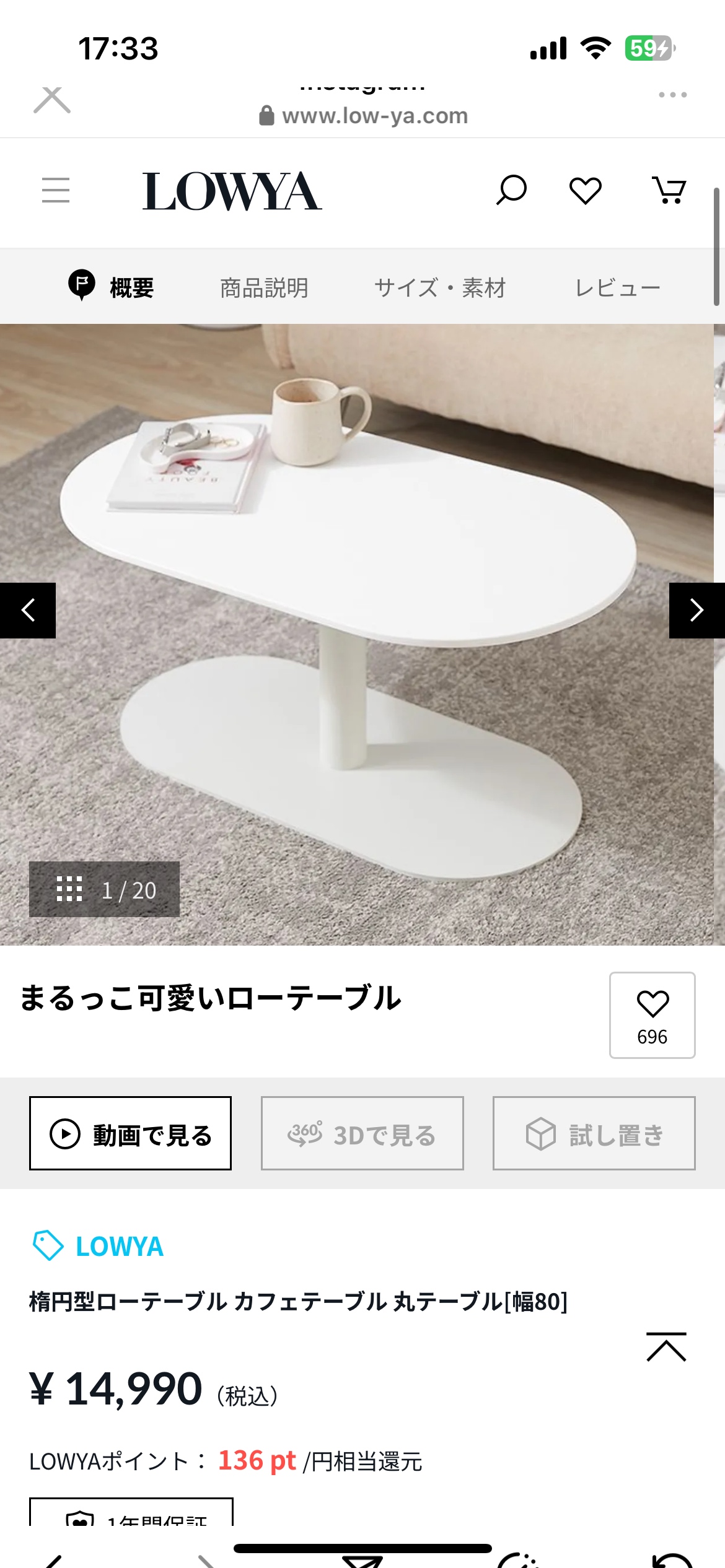Show the next product image
The height and width of the screenshot is (1568, 725).
pos(696,611)
